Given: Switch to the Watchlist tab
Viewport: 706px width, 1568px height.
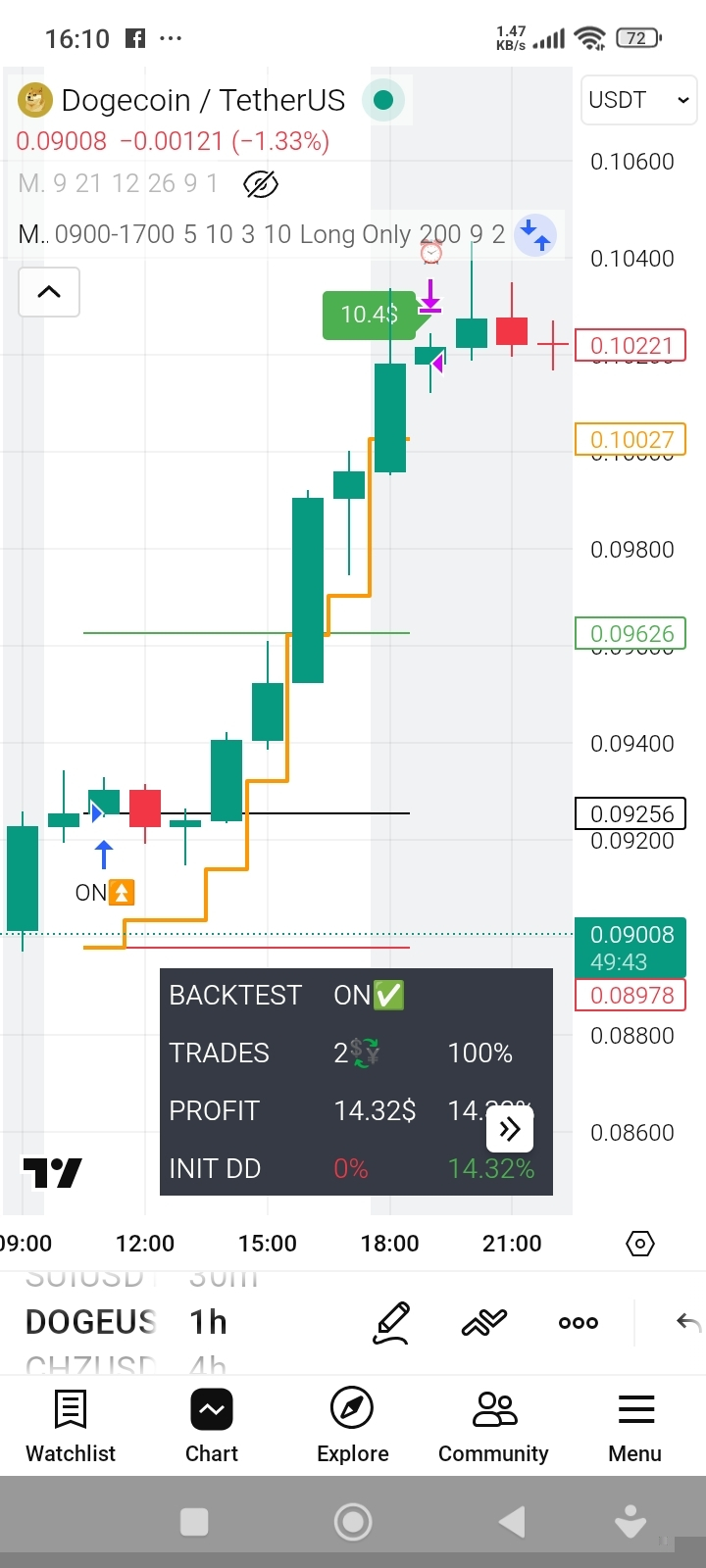Looking at the screenshot, I should click(x=71, y=1426).
